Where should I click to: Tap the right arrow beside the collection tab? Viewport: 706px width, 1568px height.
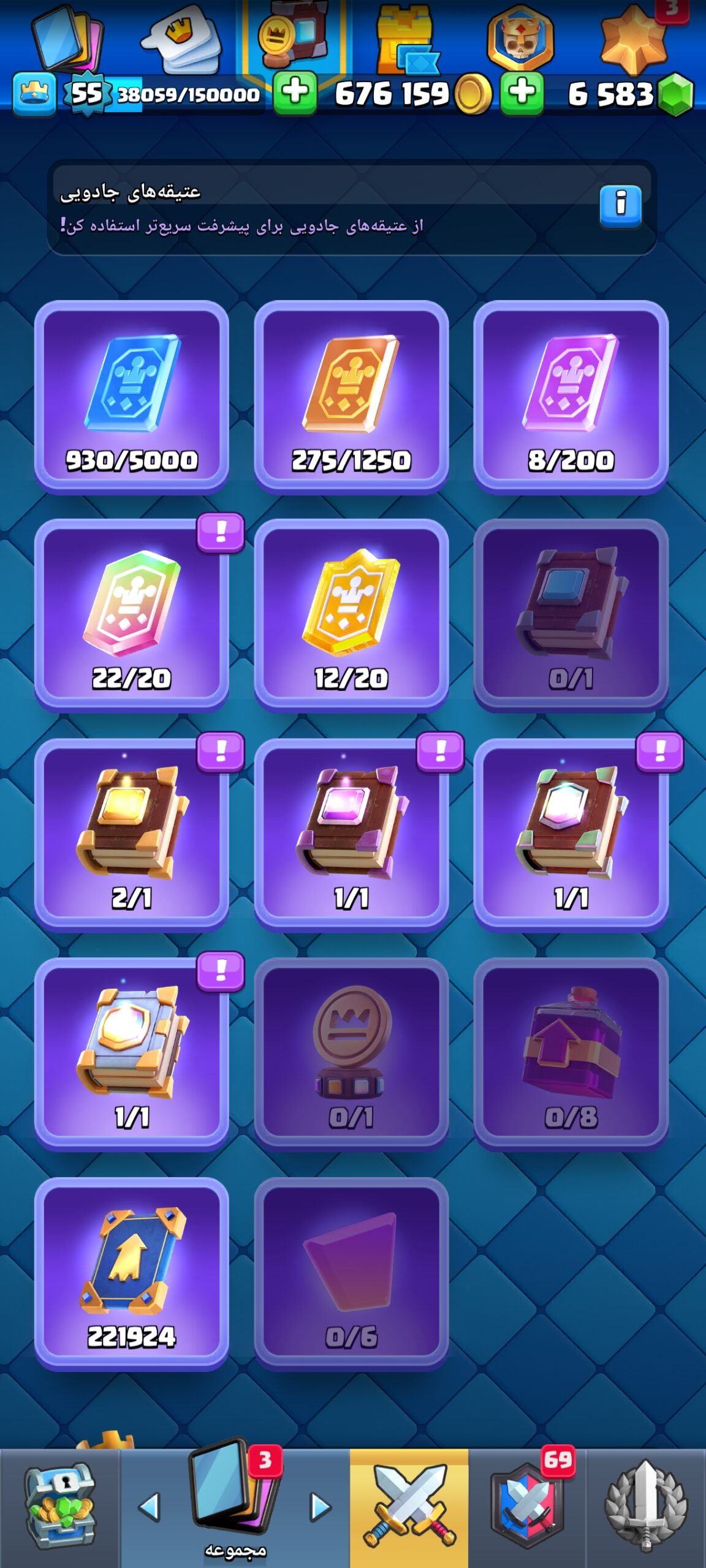(321, 1507)
